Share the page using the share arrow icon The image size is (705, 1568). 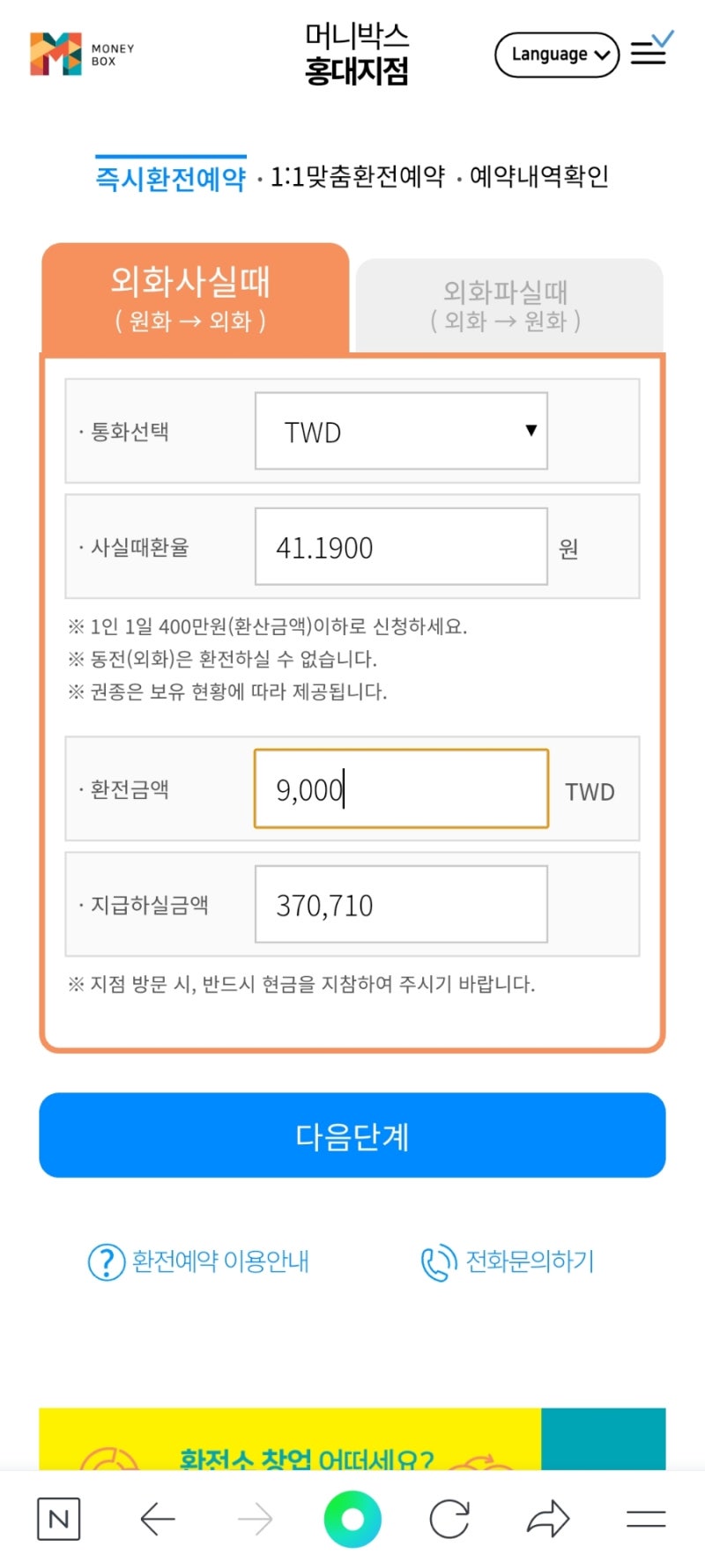(548, 1518)
